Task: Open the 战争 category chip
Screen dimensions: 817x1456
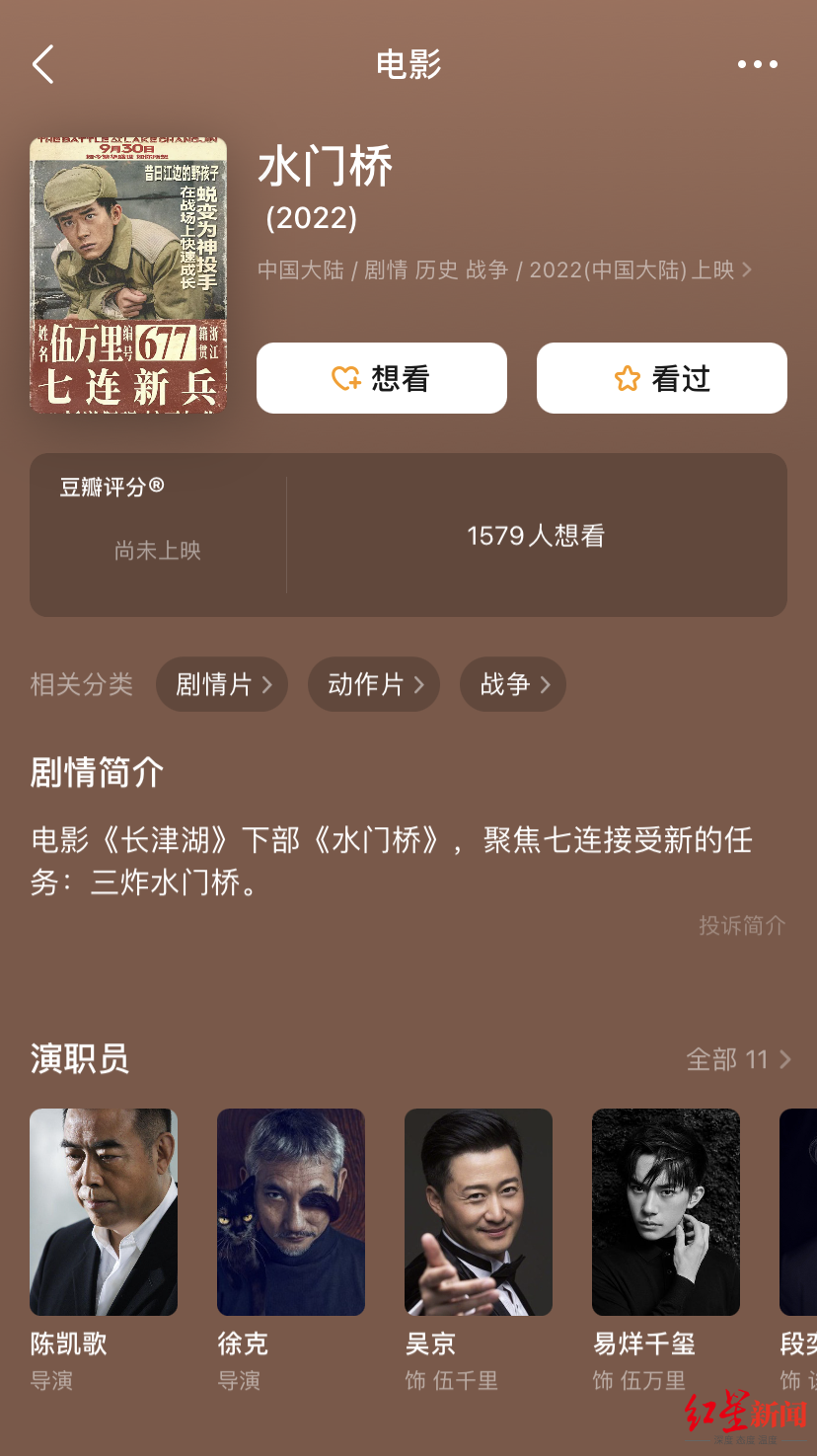Action: point(513,684)
